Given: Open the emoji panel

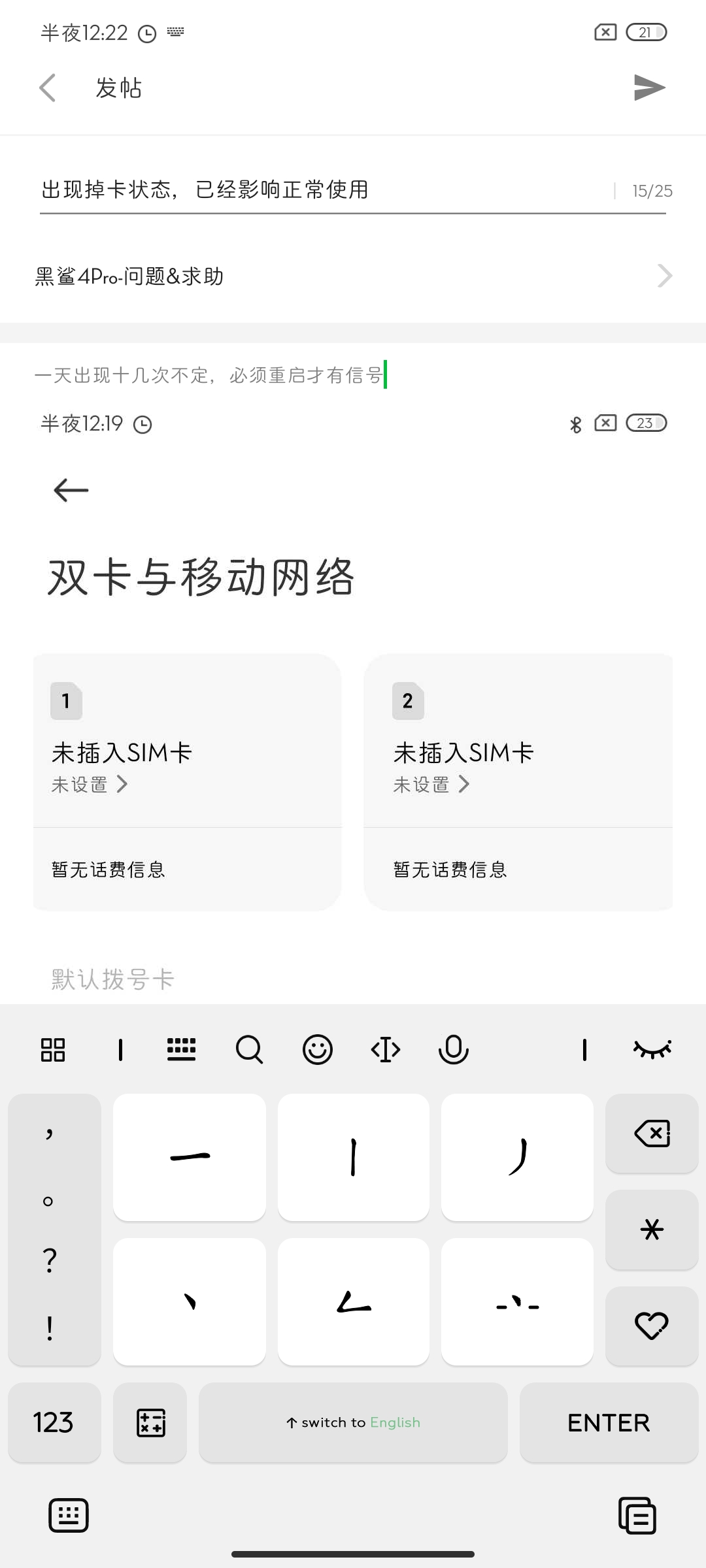Looking at the screenshot, I should pyautogui.click(x=318, y=1050).
